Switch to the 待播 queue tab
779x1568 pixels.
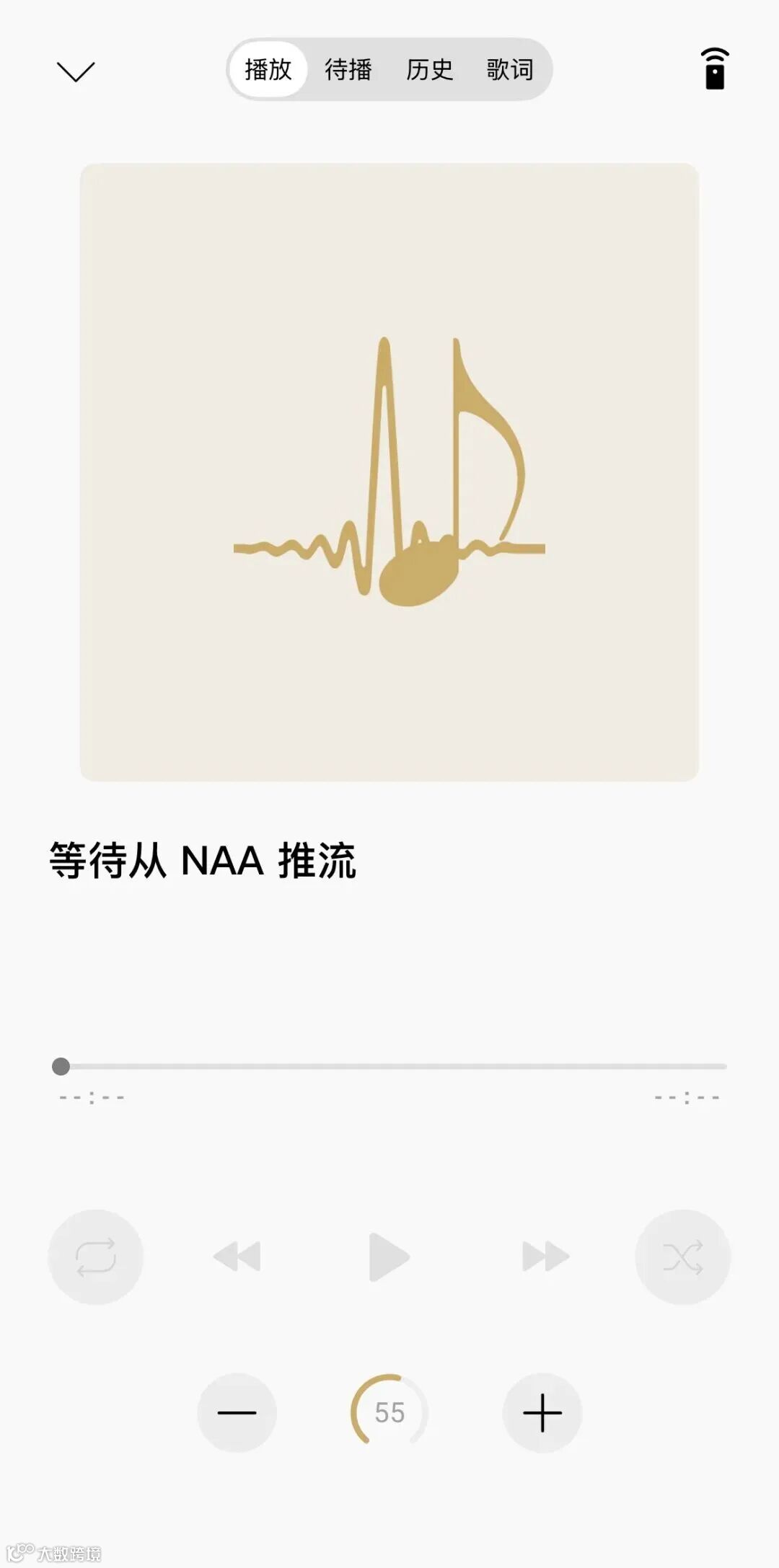[348, 70]
